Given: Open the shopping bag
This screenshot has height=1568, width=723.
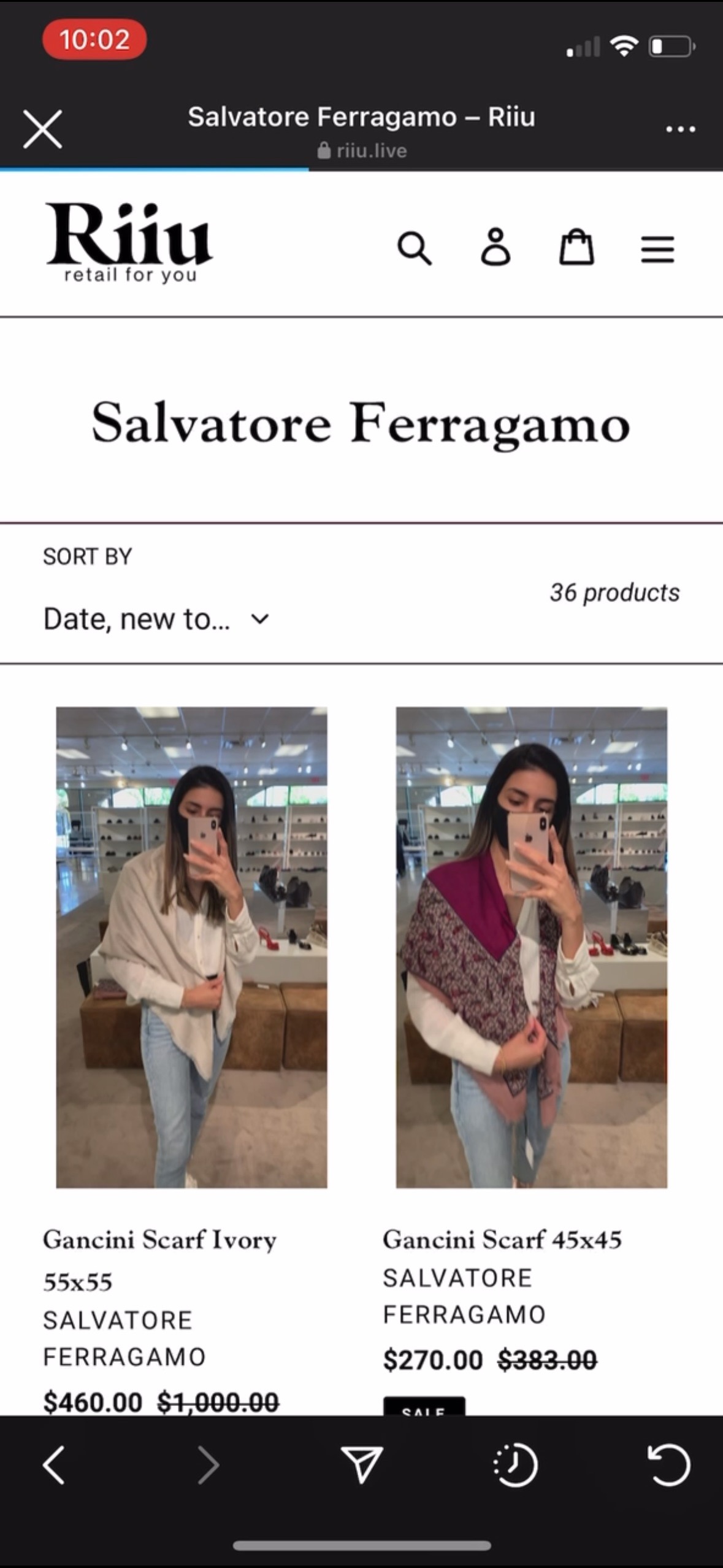Looking at the screenshot, I should point(576,247).
